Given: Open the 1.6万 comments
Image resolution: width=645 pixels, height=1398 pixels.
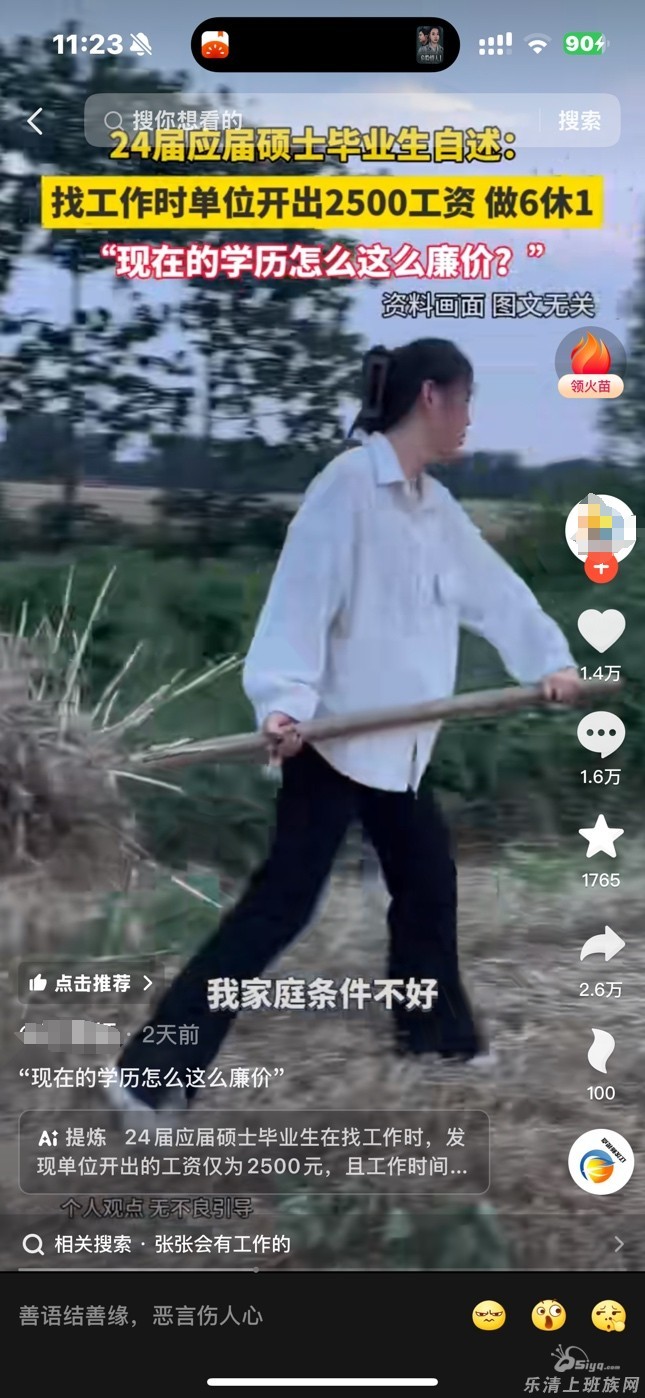Looking at the screenshot, I should (x=601, y=738).
